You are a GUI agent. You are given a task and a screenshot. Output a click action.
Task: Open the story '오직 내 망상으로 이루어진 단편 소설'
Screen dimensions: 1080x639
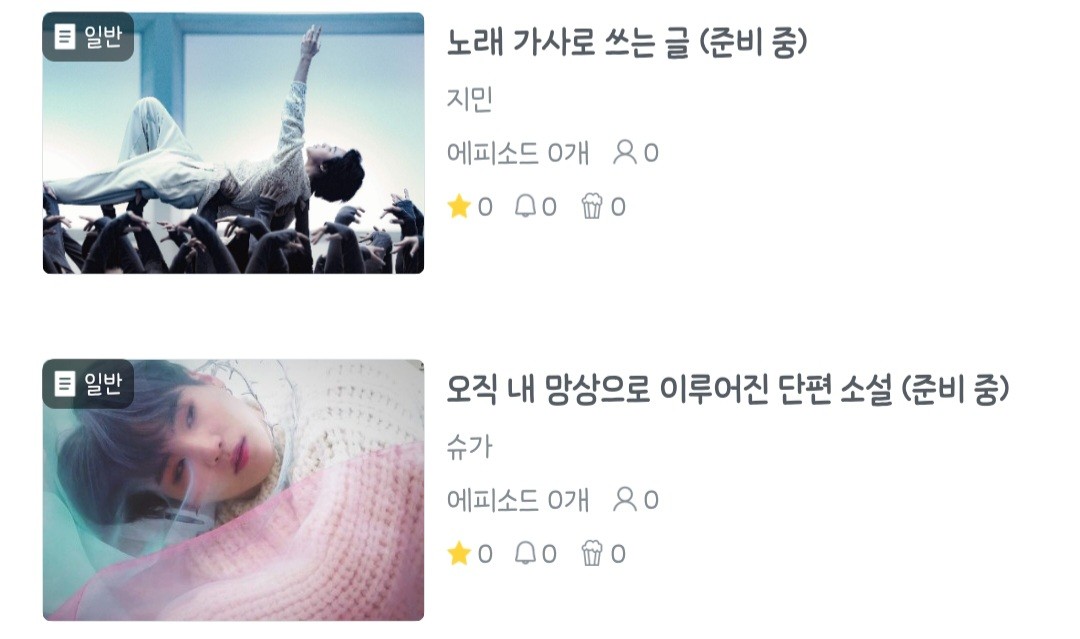pos(233,490)
